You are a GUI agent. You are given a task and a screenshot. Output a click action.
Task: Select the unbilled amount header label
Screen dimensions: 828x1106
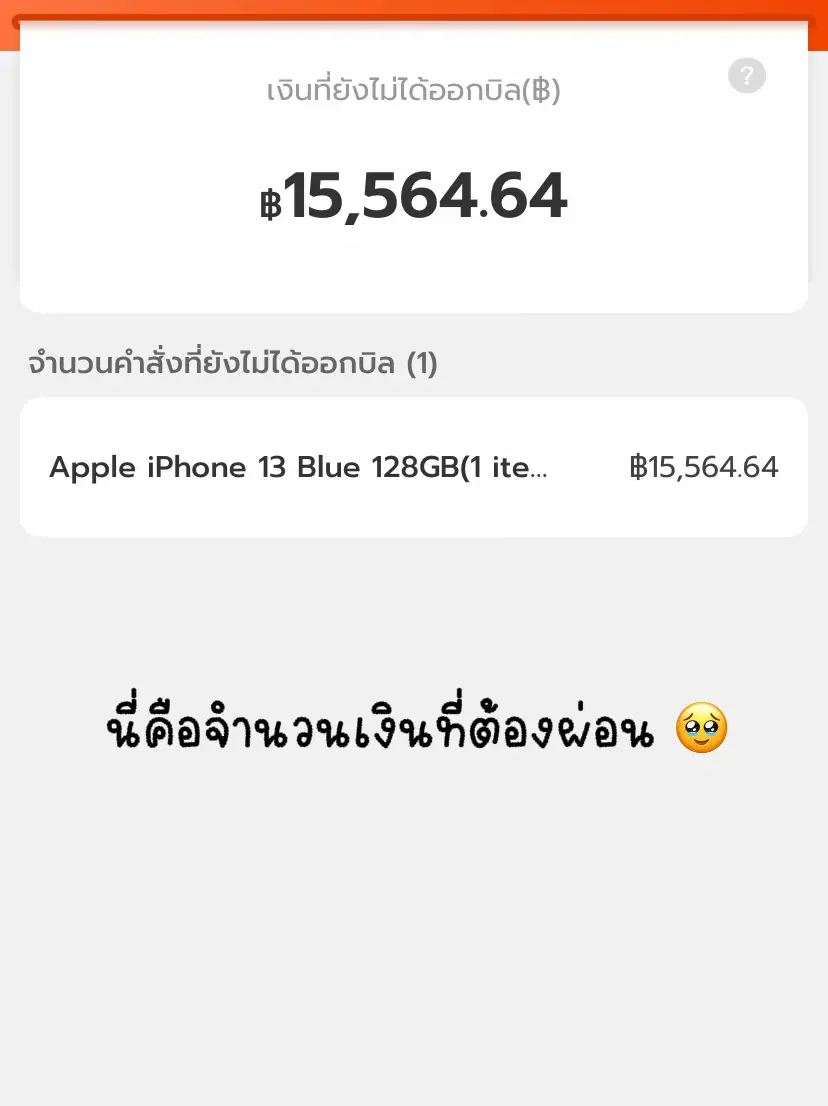pos(414,90)
